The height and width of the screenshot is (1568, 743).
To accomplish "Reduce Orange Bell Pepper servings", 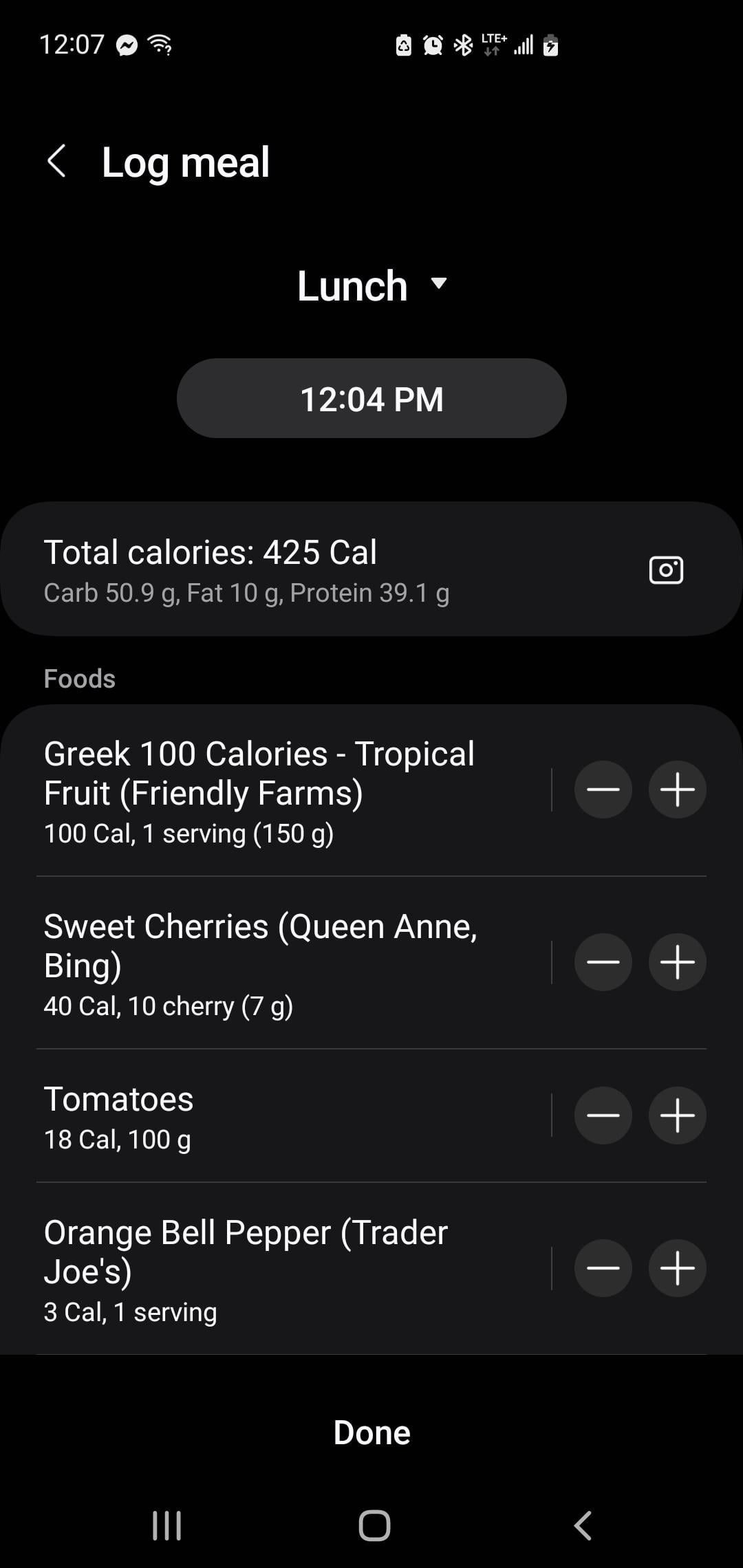I will (x=603, y=1268).
